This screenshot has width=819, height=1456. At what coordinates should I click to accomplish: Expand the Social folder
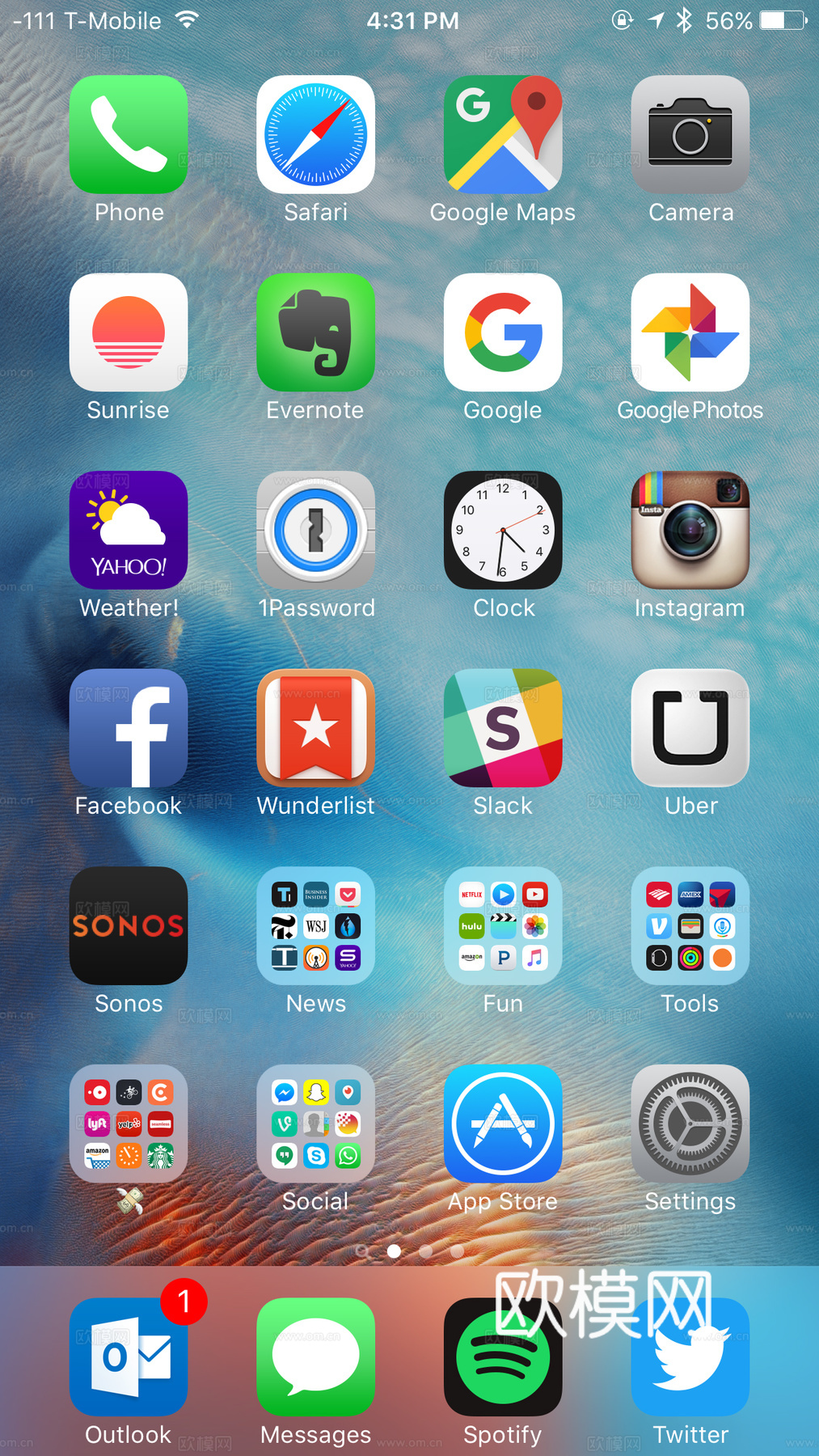tap(315, 1124)
